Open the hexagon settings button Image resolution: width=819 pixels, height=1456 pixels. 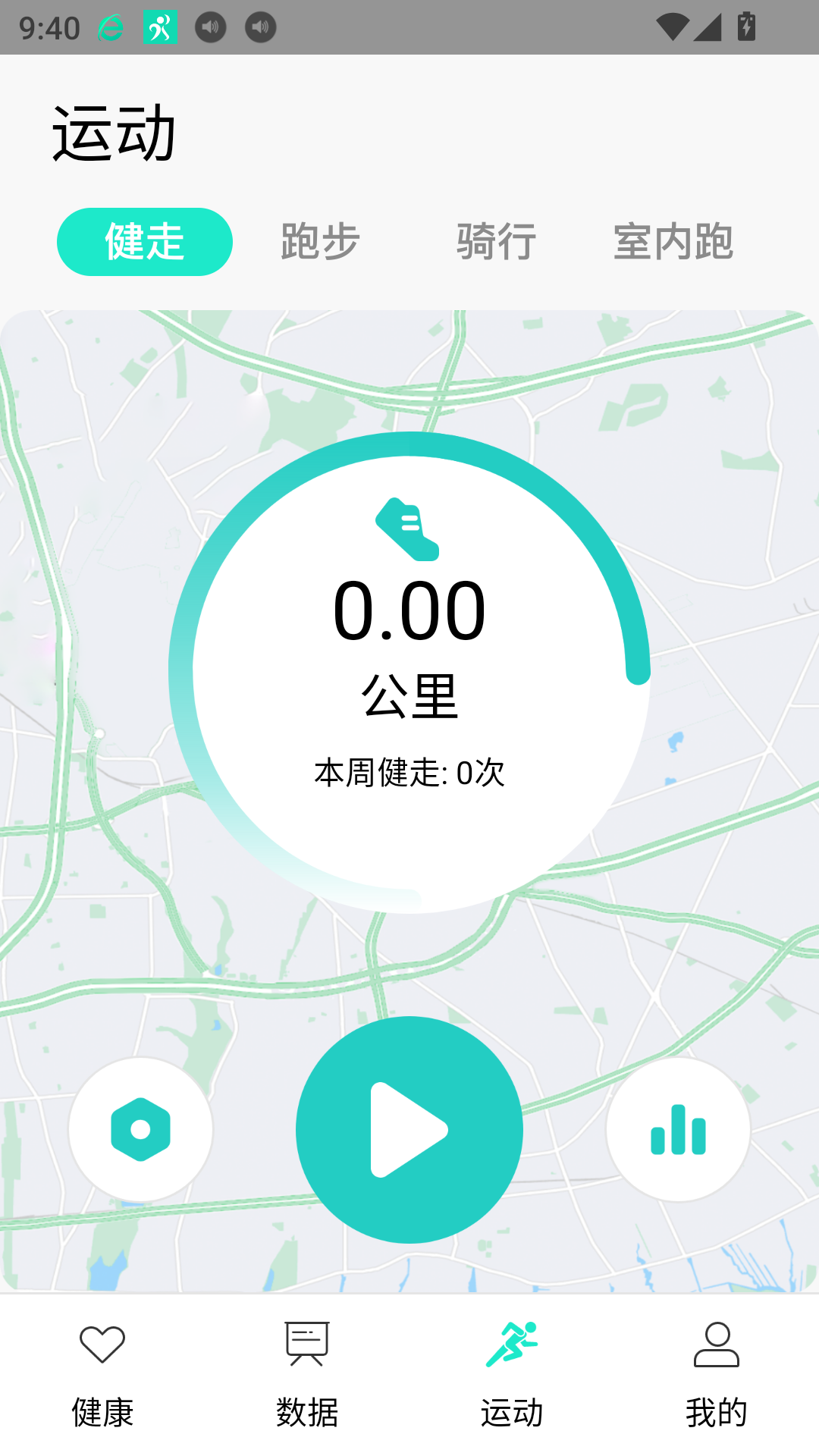[x=140, y=1129]
